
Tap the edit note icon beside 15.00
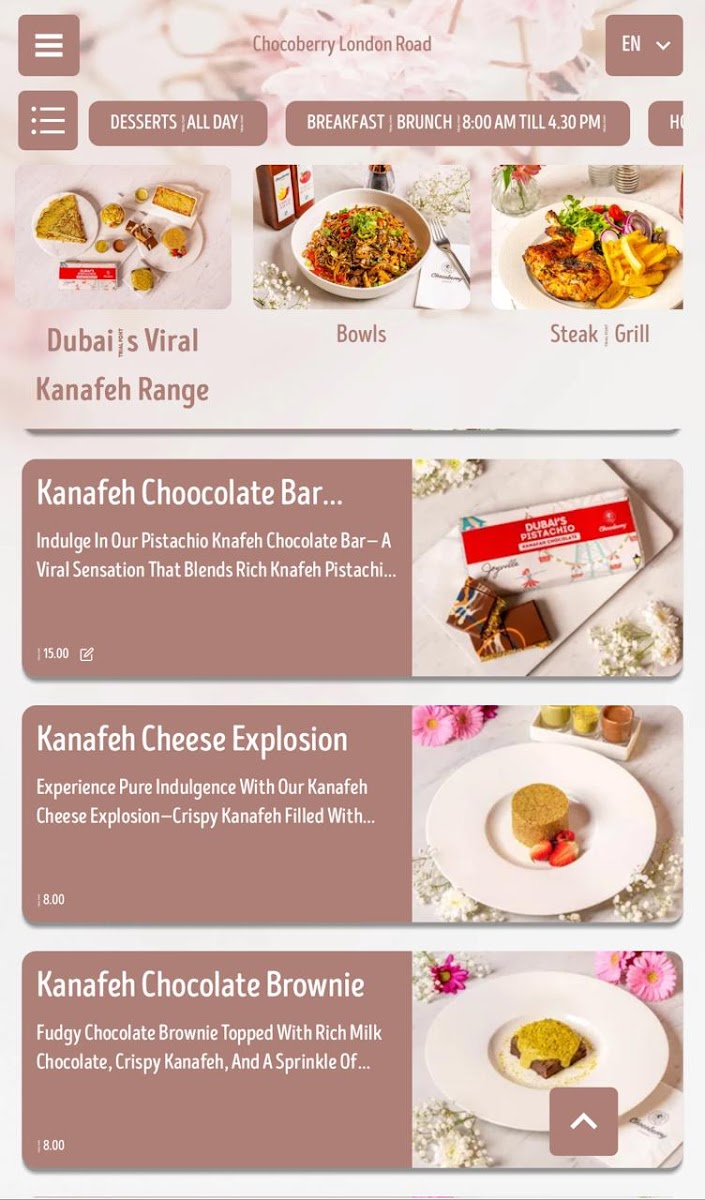(87, 654)
